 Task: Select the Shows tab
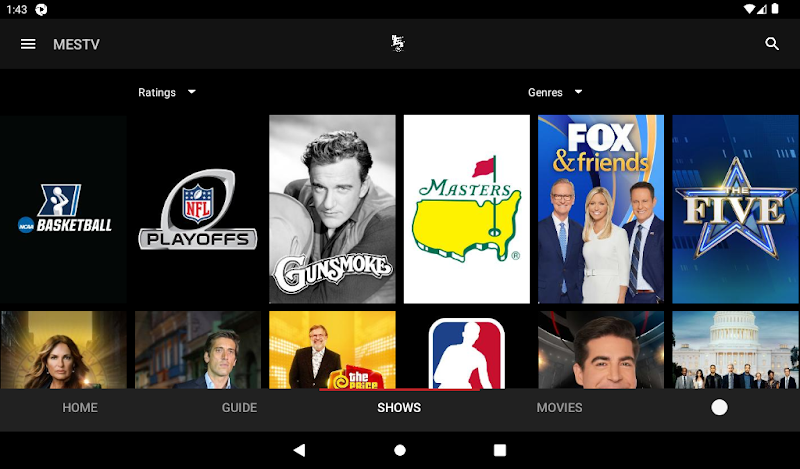pos(399,408)
